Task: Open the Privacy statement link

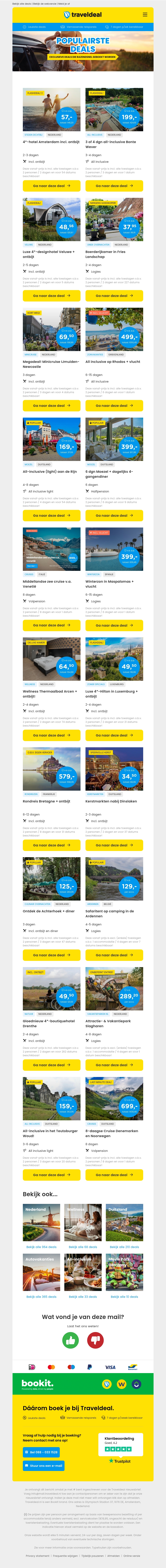Action: click(x=38, y=1556)
